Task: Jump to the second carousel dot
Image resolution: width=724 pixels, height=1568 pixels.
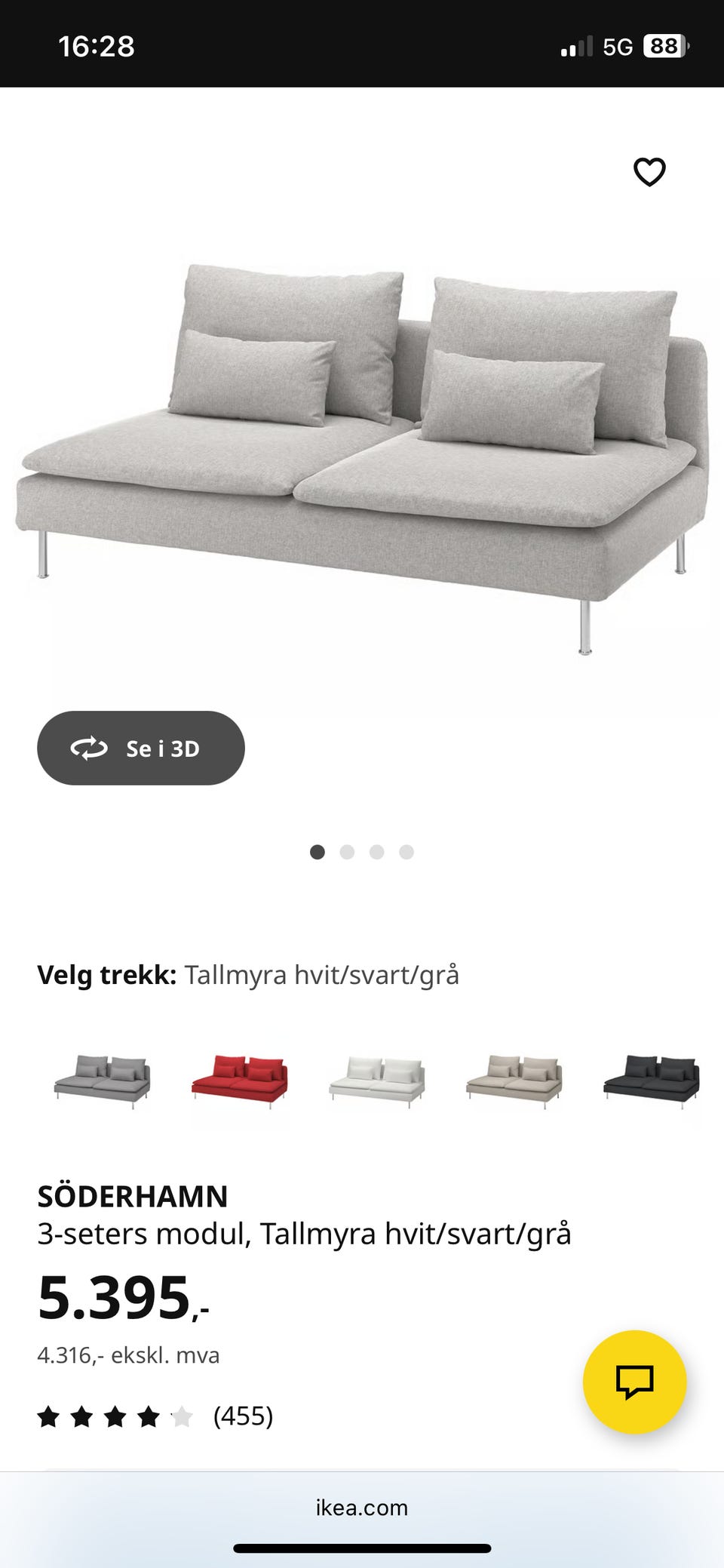Action: [x=347, y=851]
